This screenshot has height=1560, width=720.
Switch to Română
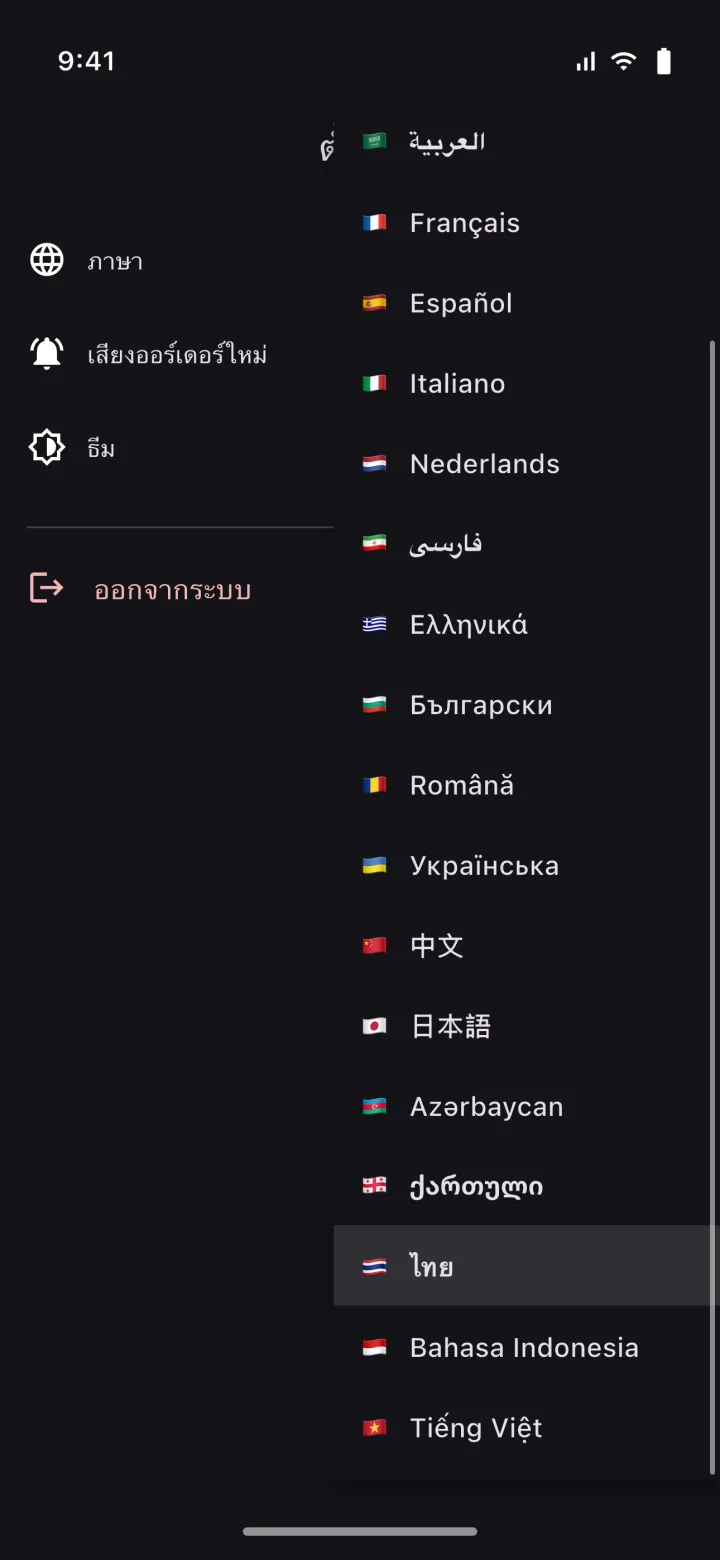coord(526,785)
